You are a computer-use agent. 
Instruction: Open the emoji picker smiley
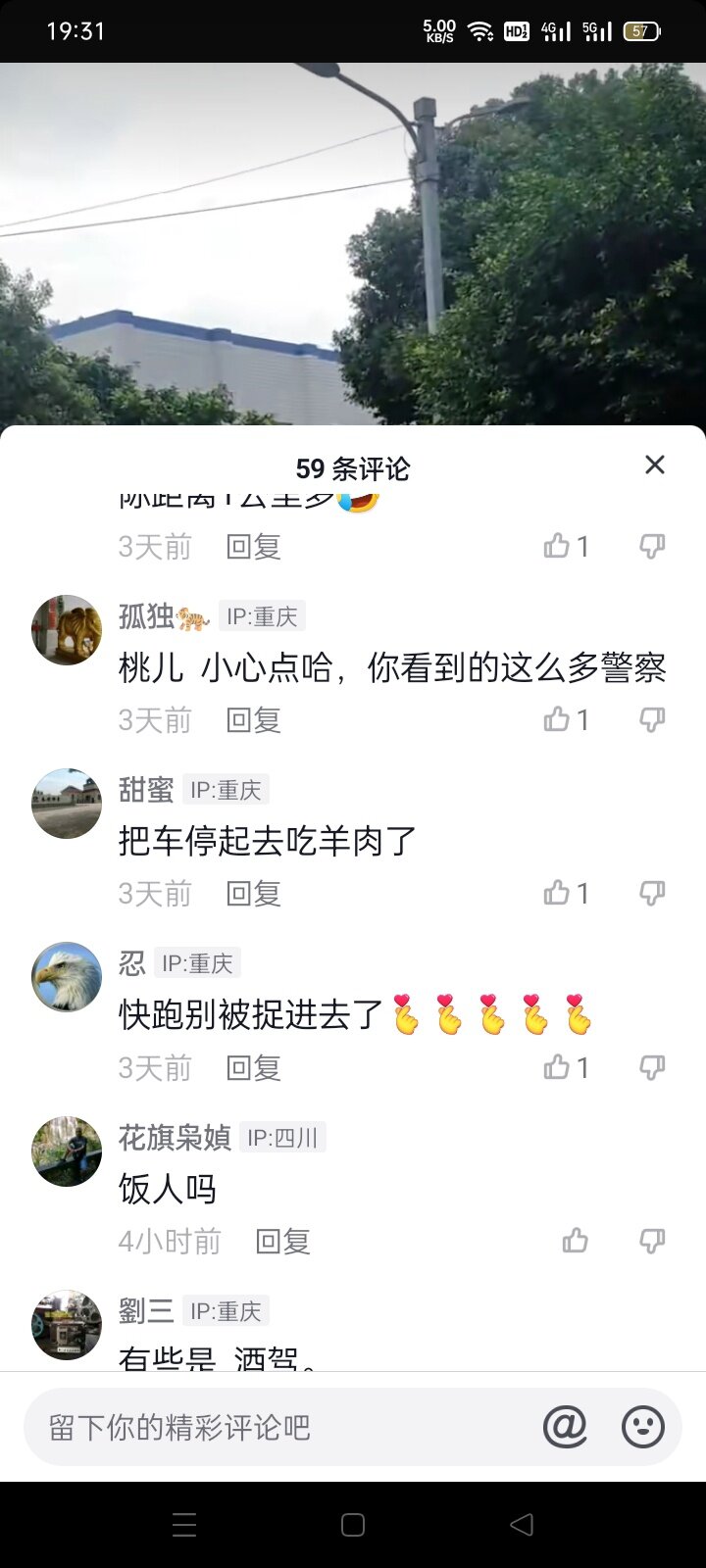643,1427
